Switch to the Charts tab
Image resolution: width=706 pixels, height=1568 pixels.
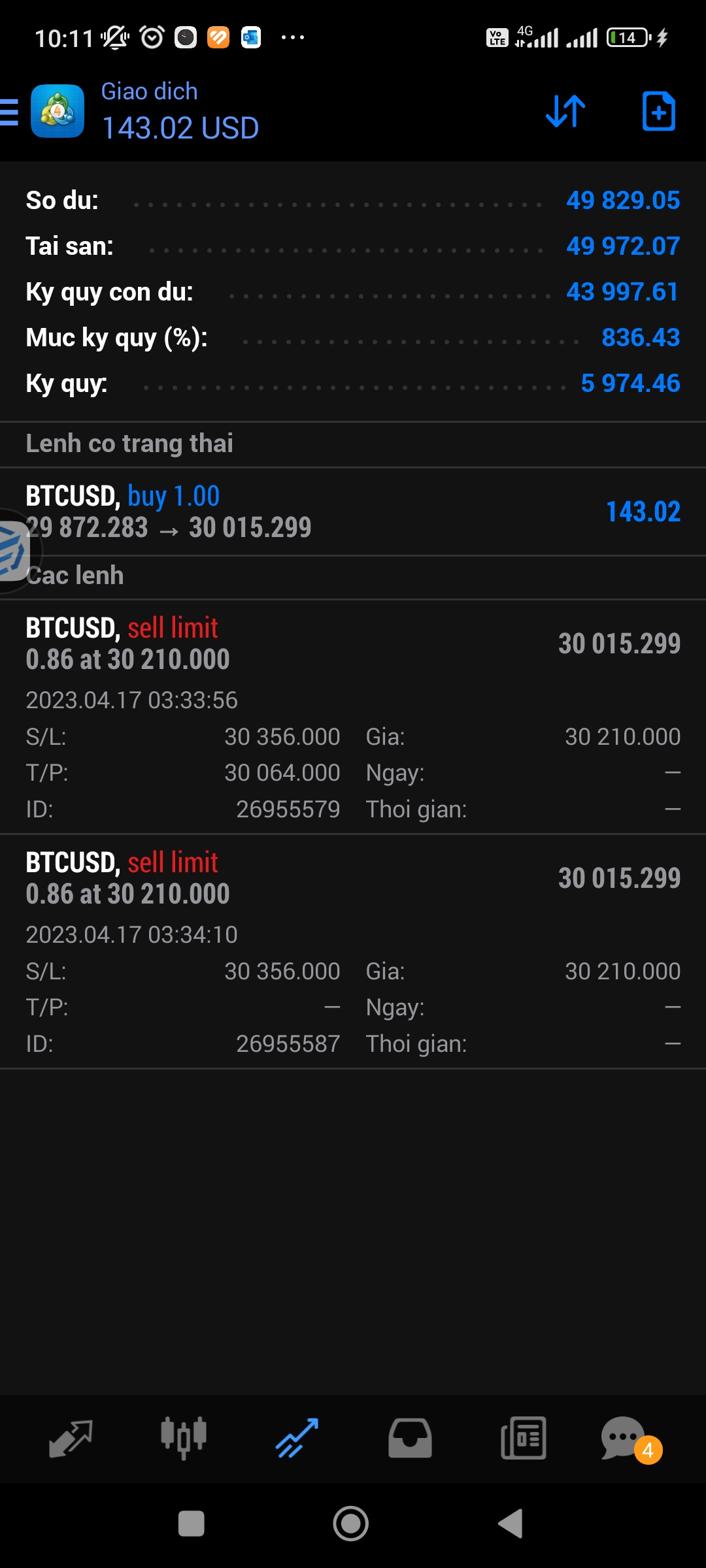pos(184,1438)
